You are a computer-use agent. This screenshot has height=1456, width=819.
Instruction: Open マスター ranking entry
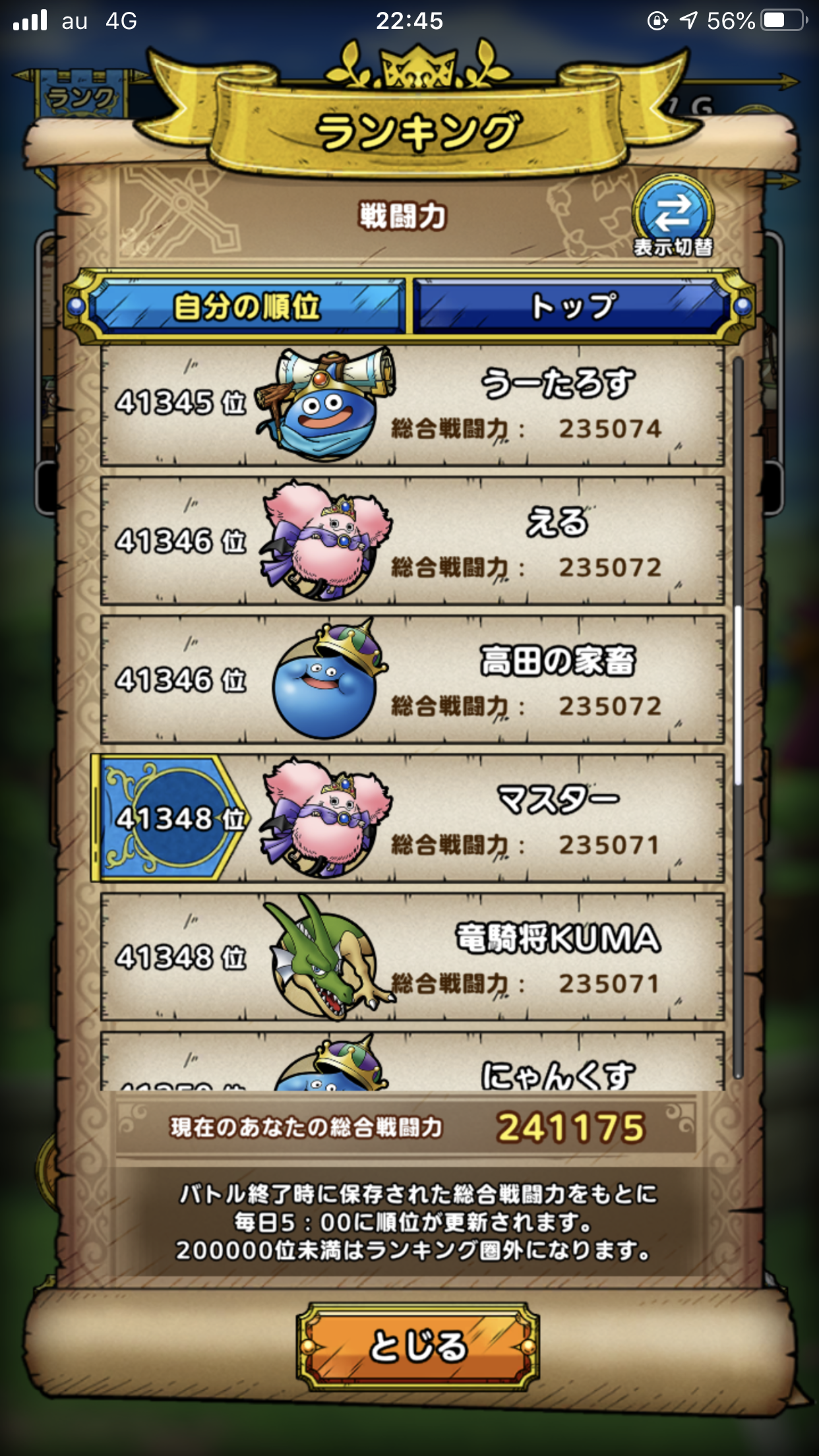point(408,818)
